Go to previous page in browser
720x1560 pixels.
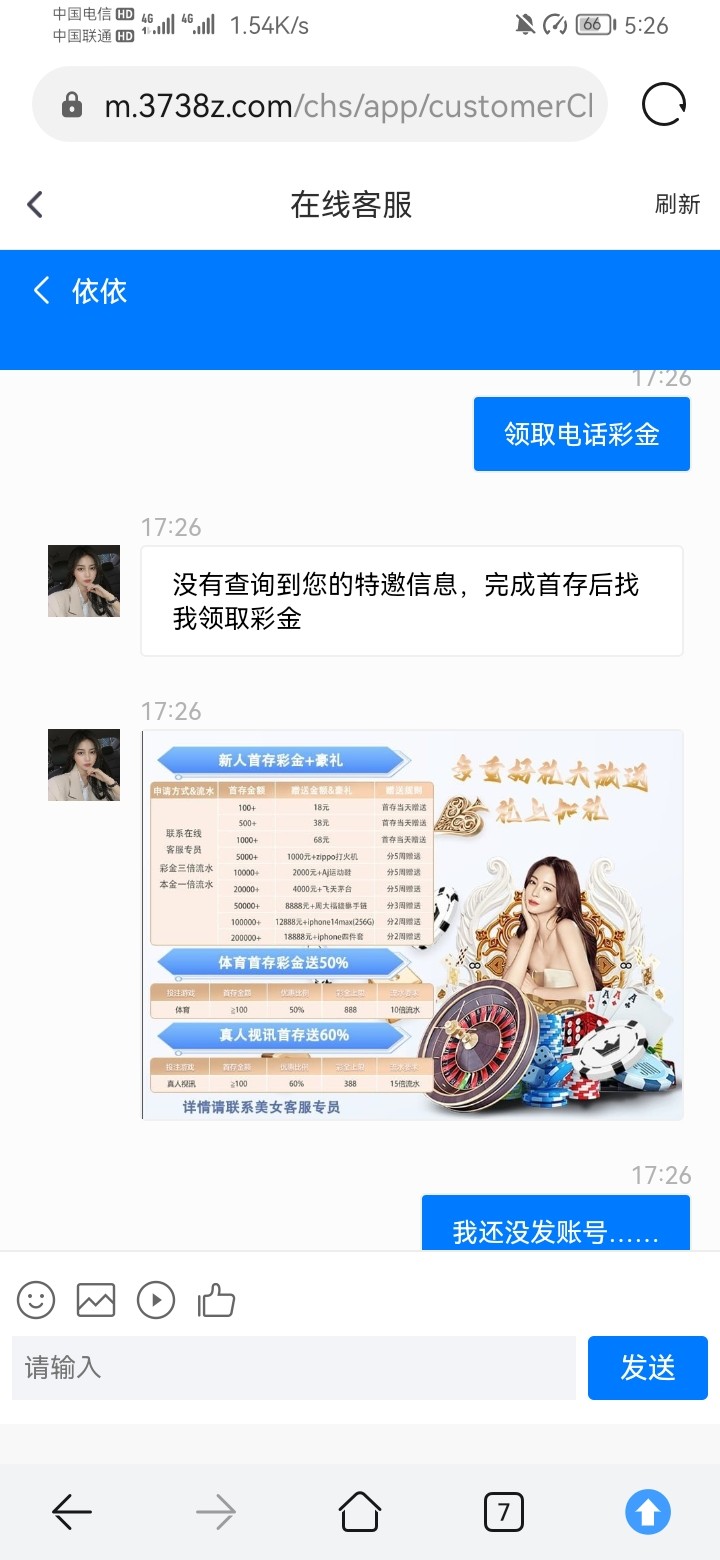click(x=72, y=1512)
